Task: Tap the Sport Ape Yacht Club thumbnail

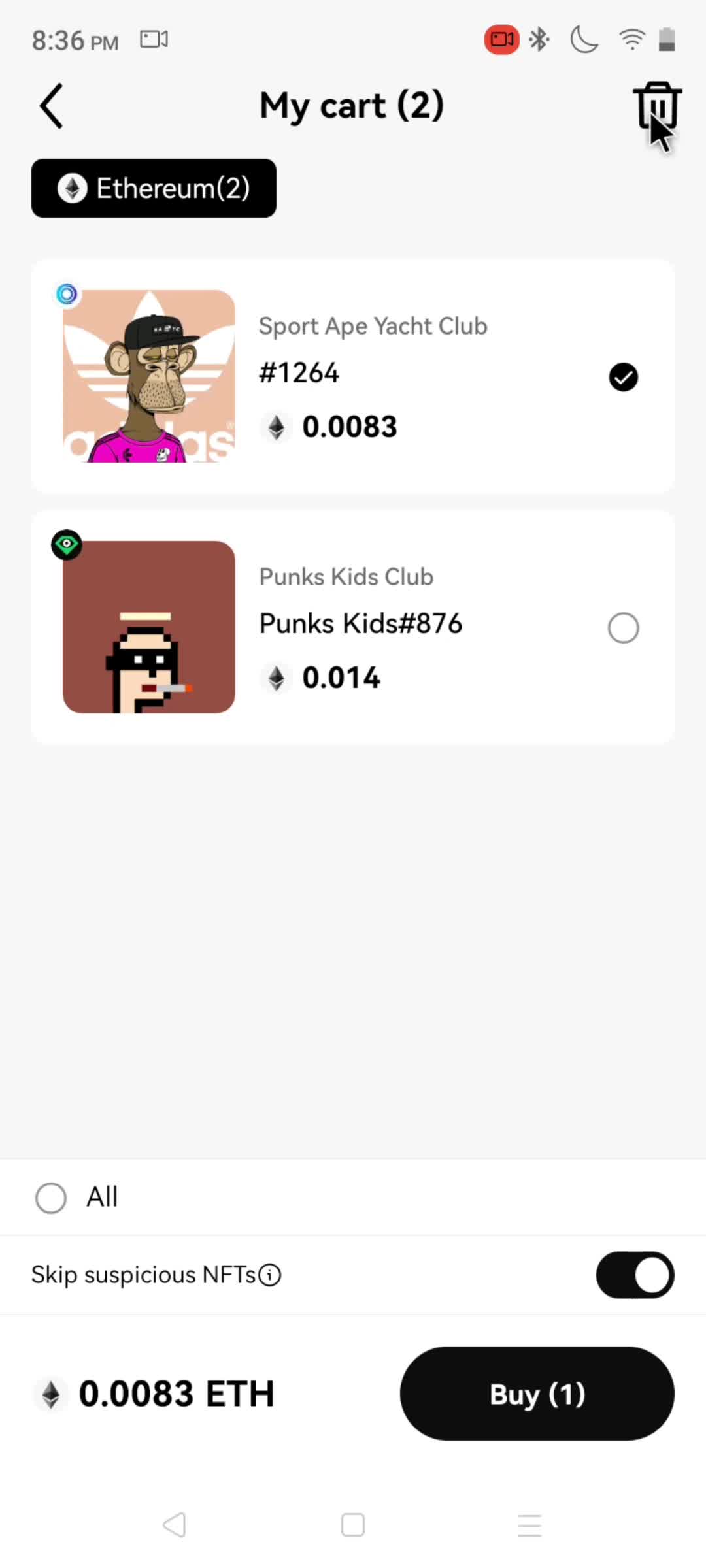Action: coord(148,376)
